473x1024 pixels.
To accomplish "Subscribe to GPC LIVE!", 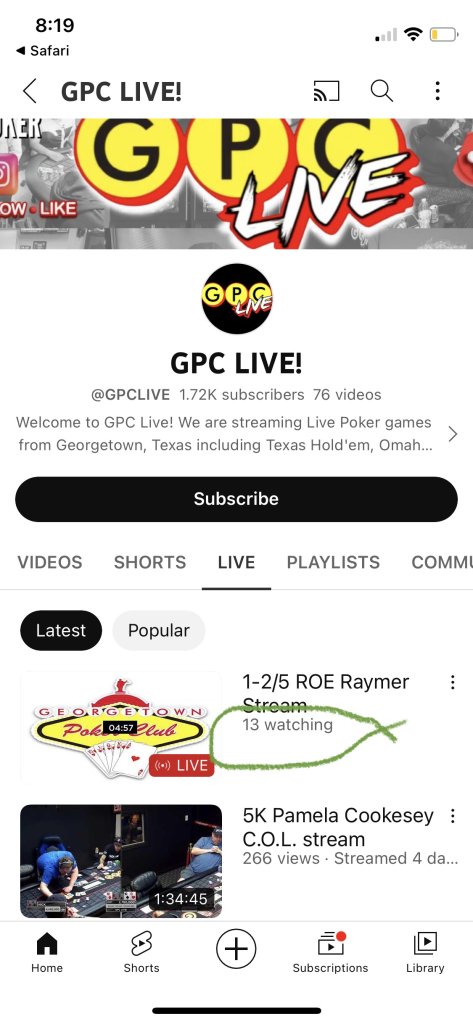I will coord(236,499).
